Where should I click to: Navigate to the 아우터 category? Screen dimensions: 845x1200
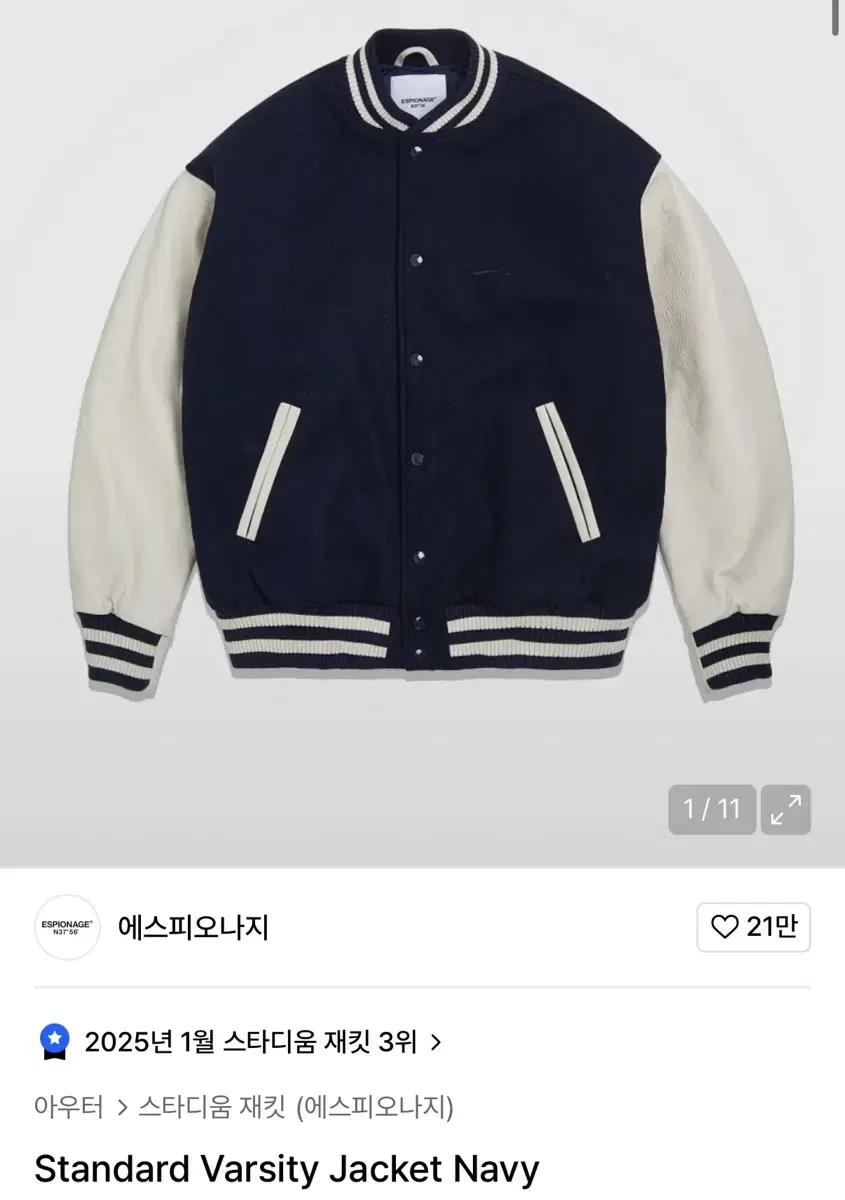tap(66, 1106)
